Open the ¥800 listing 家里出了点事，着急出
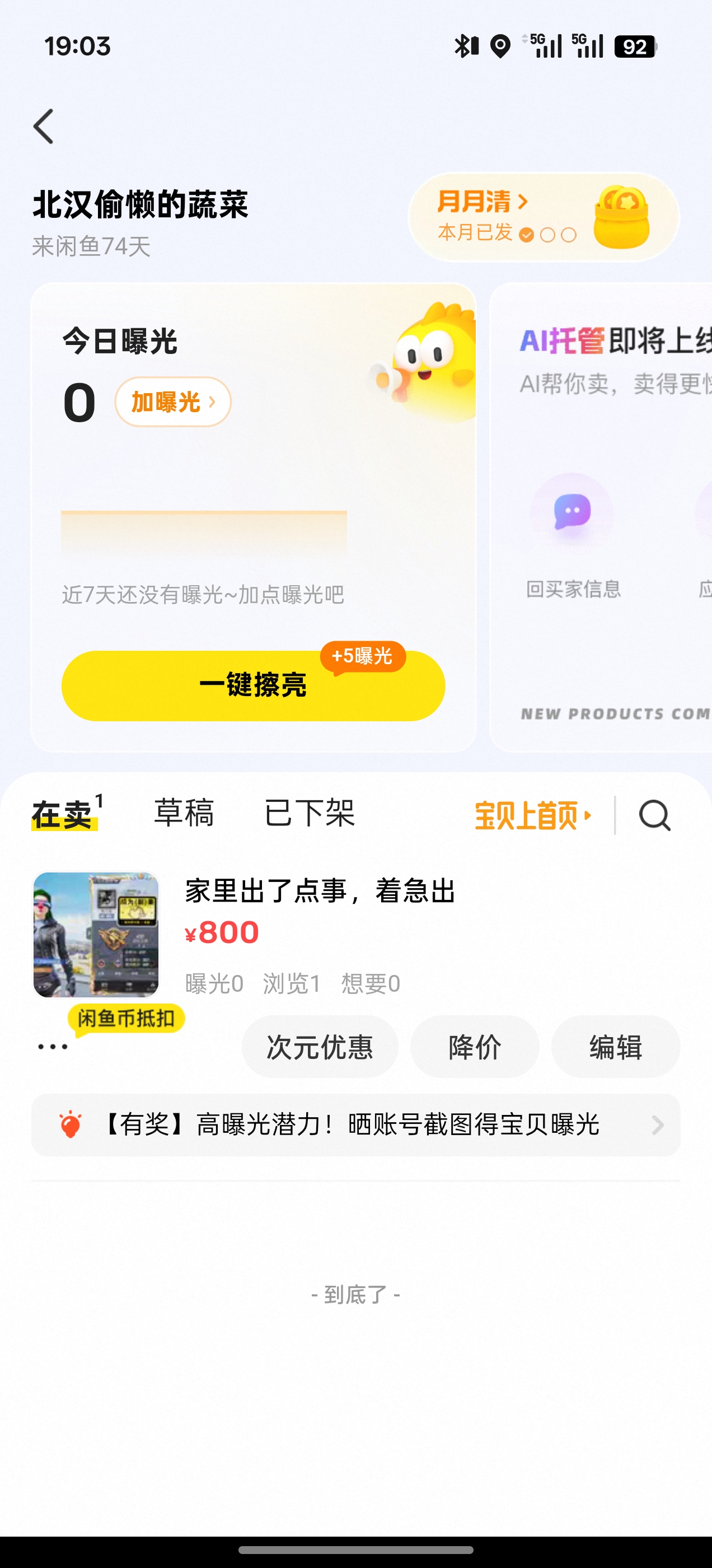 coord(320,892)
